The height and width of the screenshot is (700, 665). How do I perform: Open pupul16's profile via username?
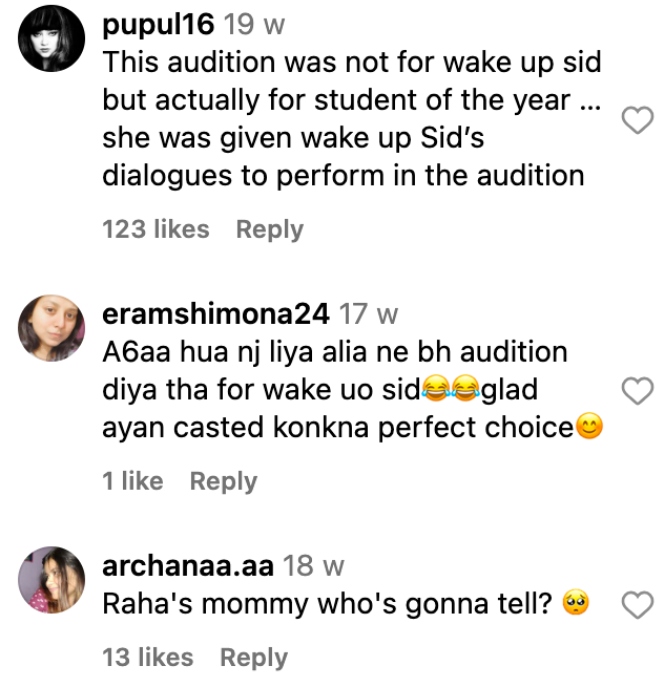point(158,22)
